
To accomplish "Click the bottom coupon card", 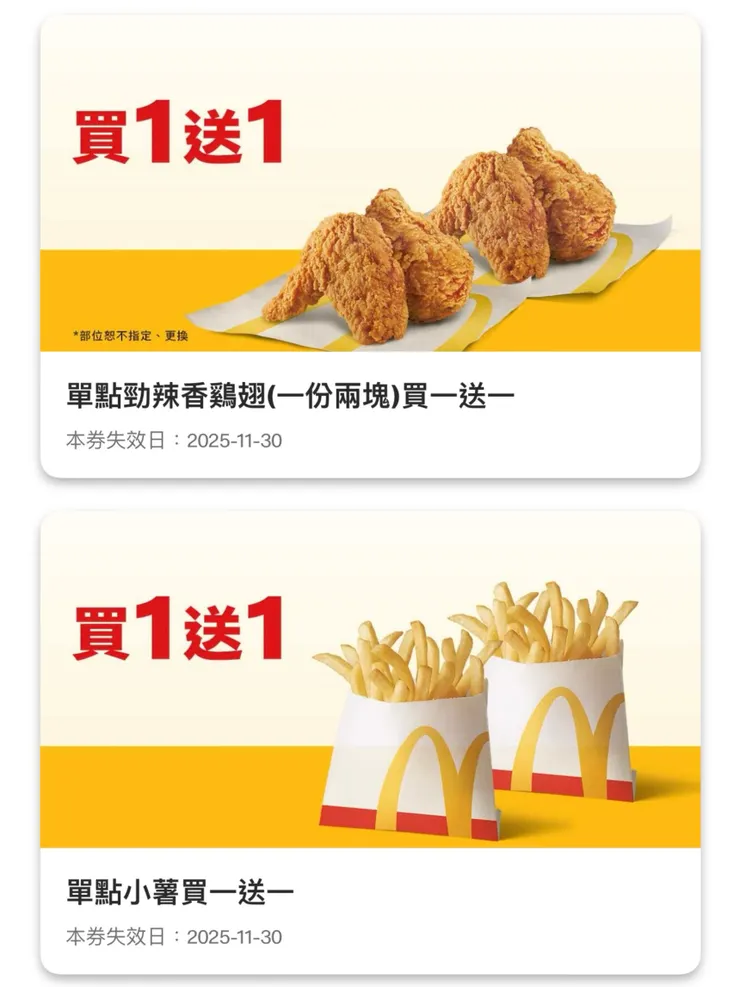I will point(370,740).
